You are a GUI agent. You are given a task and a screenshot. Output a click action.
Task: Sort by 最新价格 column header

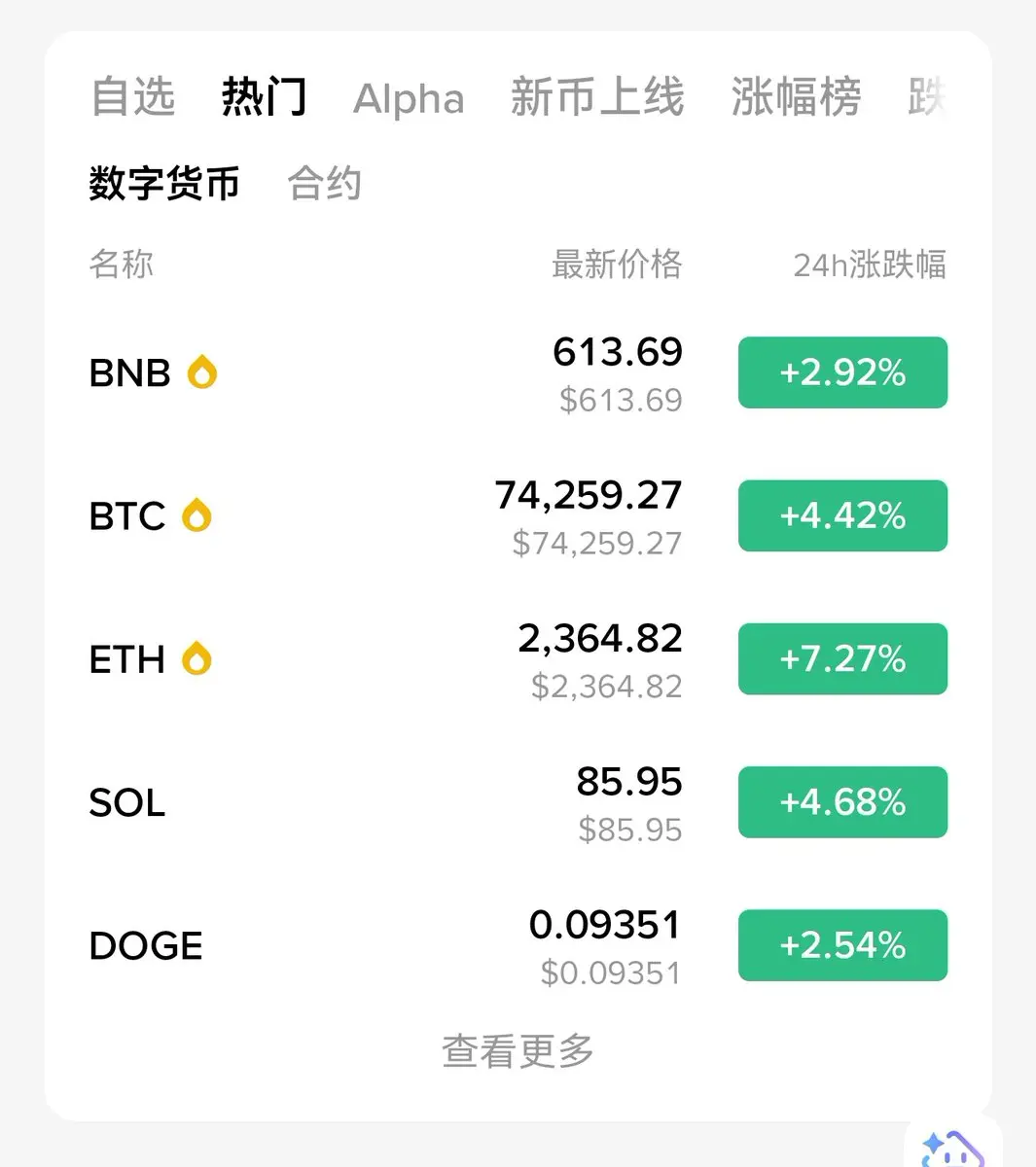click(617, 265)
